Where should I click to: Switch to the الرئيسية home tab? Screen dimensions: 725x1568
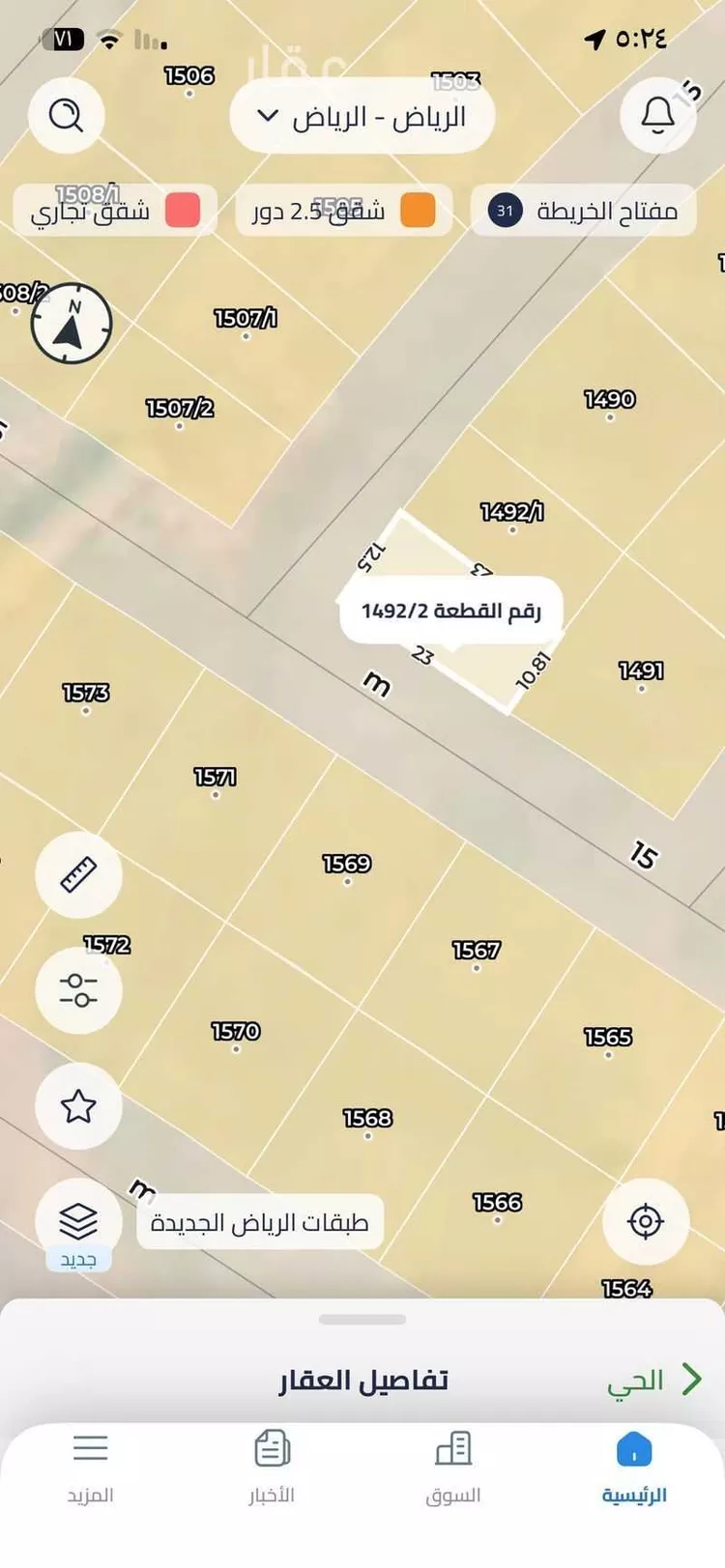[634, 1468]
